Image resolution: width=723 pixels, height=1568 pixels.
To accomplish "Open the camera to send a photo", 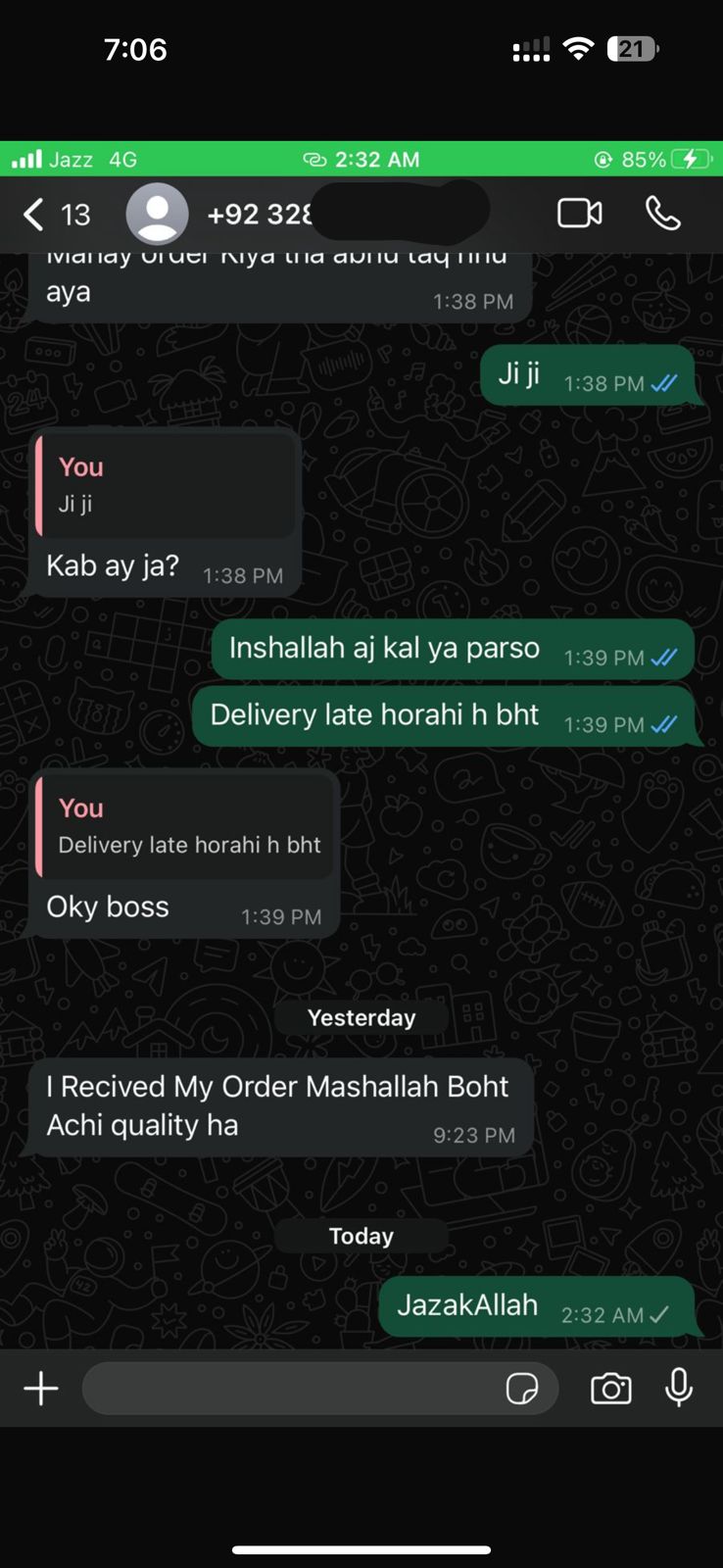I will tap(610, 1389).
